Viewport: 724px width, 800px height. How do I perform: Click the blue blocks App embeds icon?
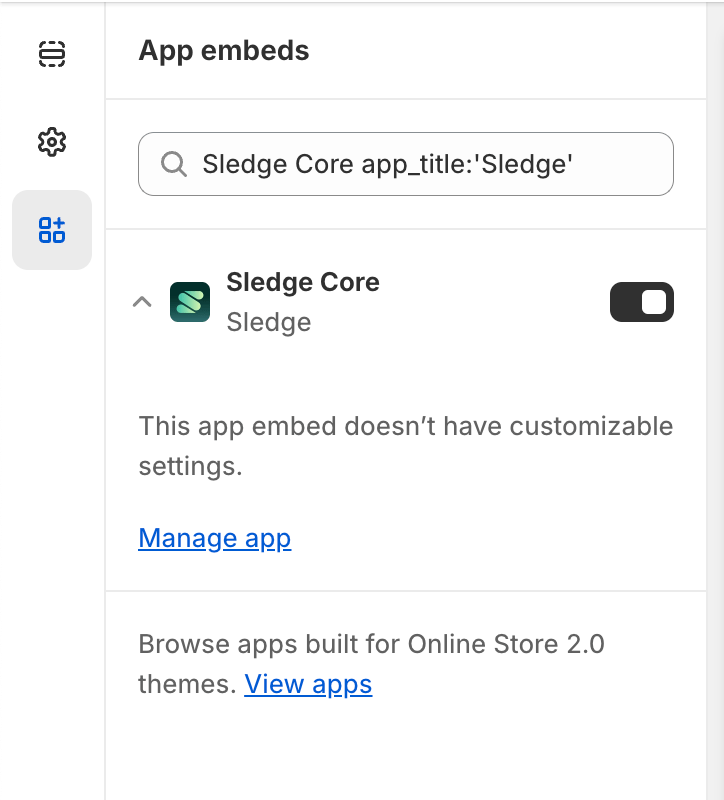click(51, 229)
